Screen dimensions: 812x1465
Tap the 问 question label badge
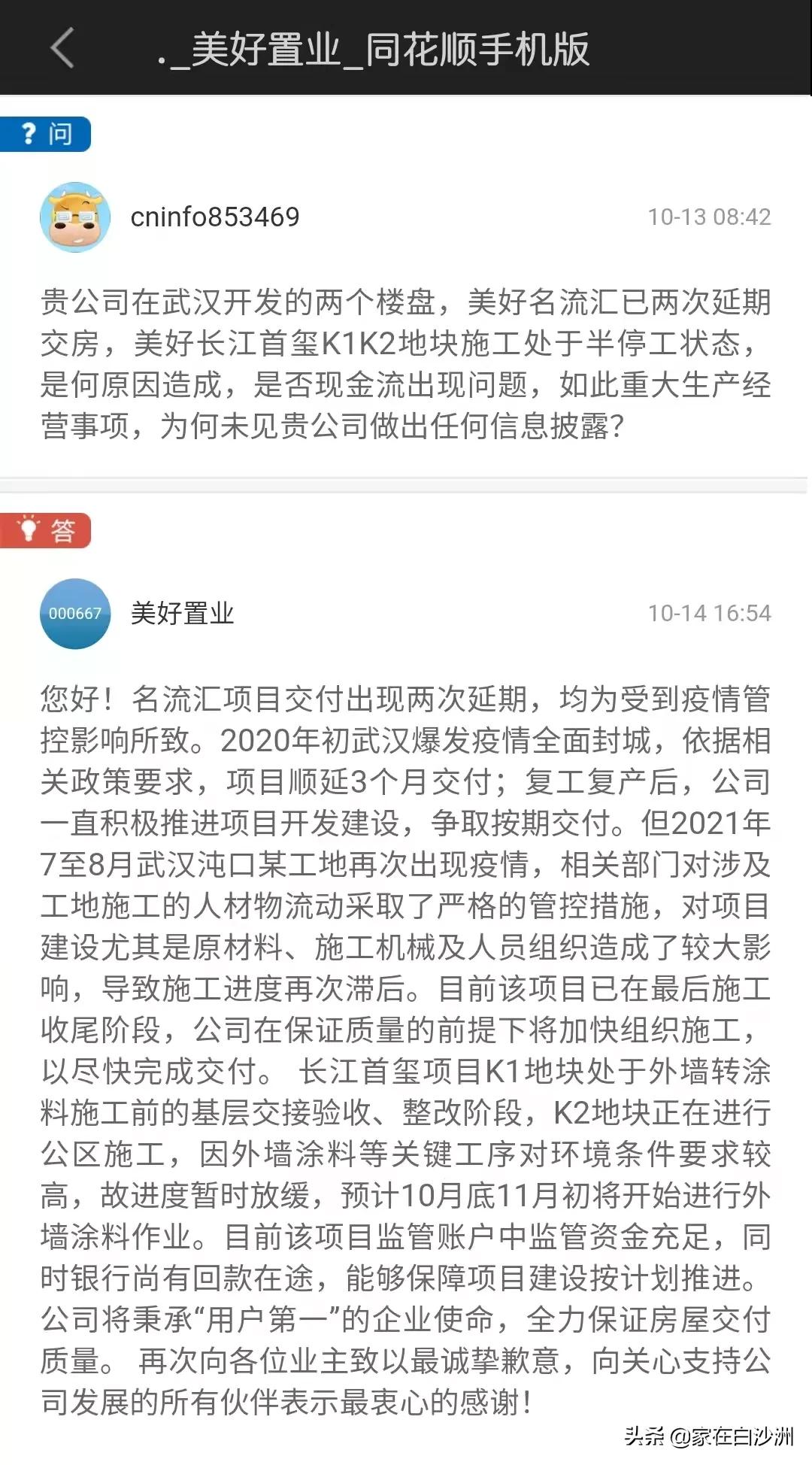[x=47, y=134]
